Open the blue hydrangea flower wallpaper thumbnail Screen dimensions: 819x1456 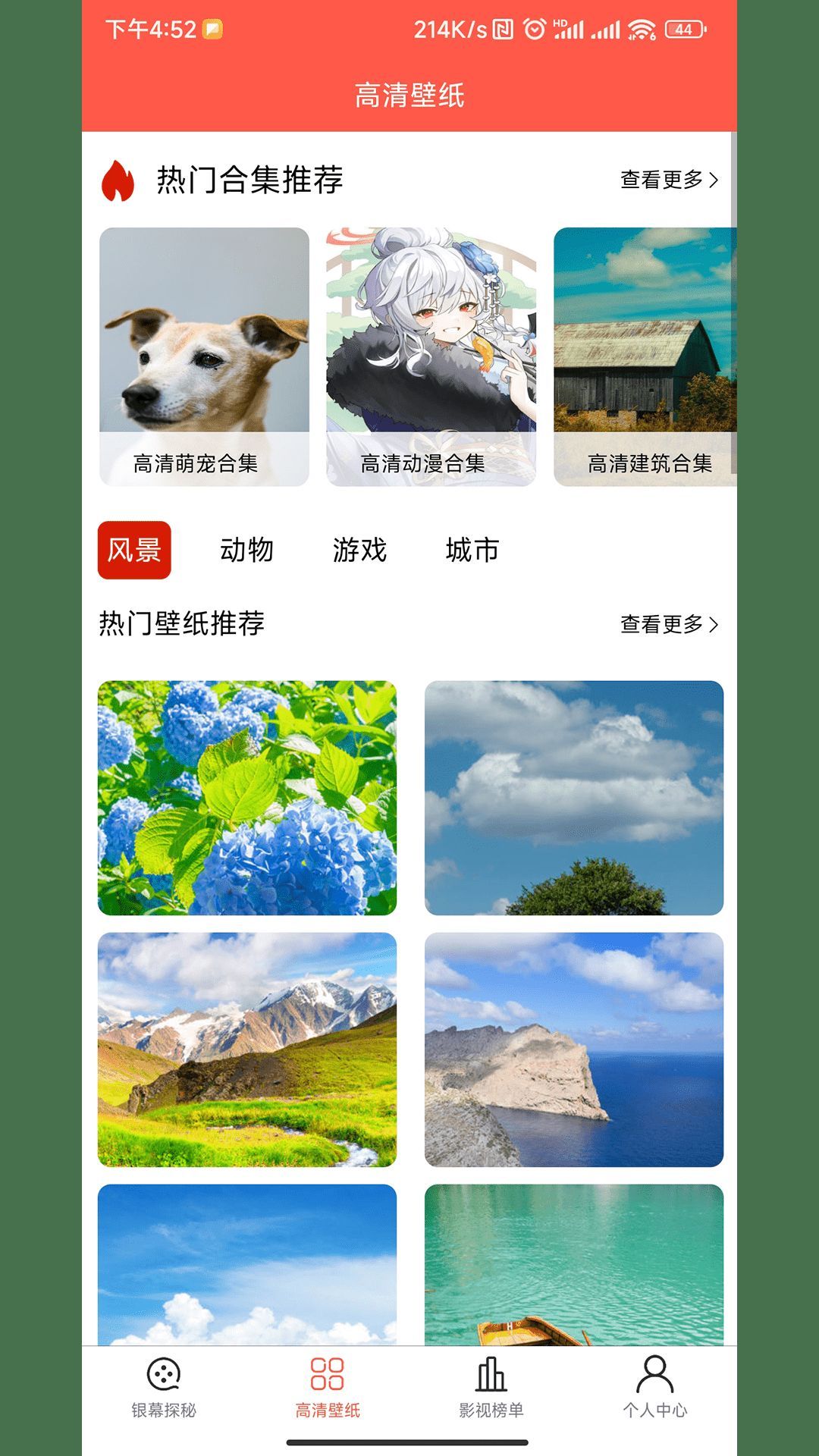click(247, 798)
